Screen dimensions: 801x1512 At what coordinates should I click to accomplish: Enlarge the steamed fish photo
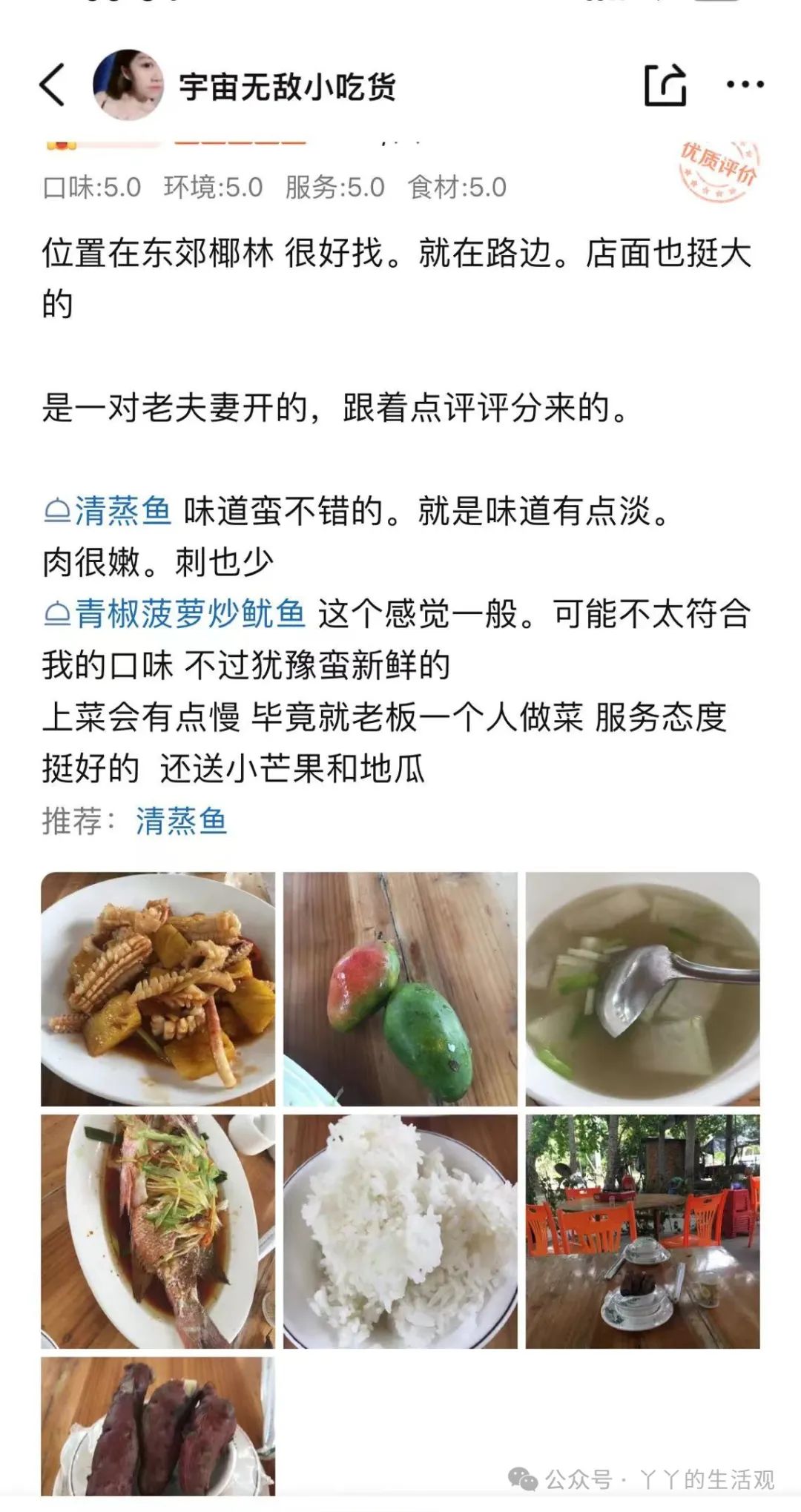158,1232
